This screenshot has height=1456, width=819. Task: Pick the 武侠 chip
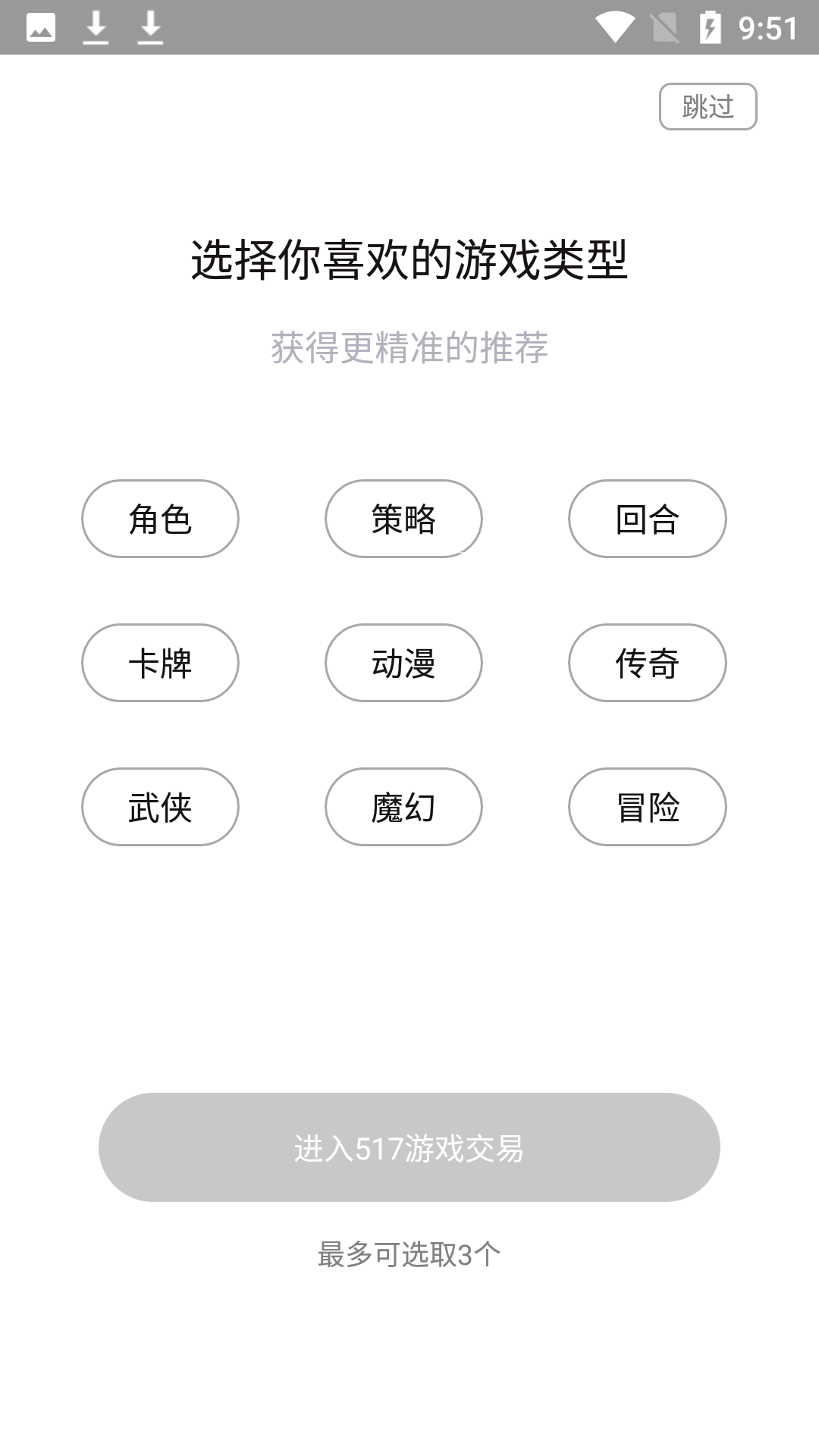pos(160,807)
